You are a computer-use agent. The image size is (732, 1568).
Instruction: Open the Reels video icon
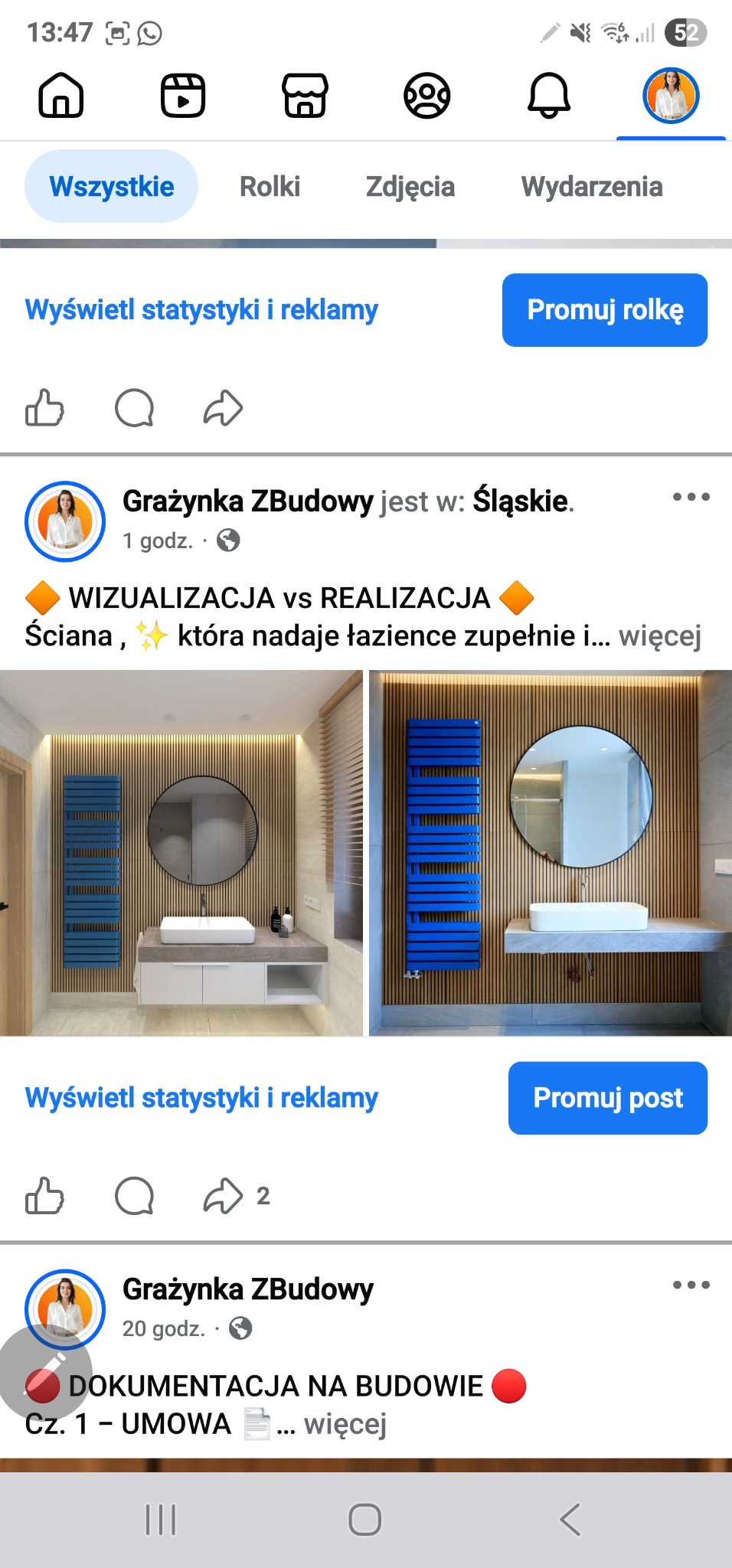(183, 96)
